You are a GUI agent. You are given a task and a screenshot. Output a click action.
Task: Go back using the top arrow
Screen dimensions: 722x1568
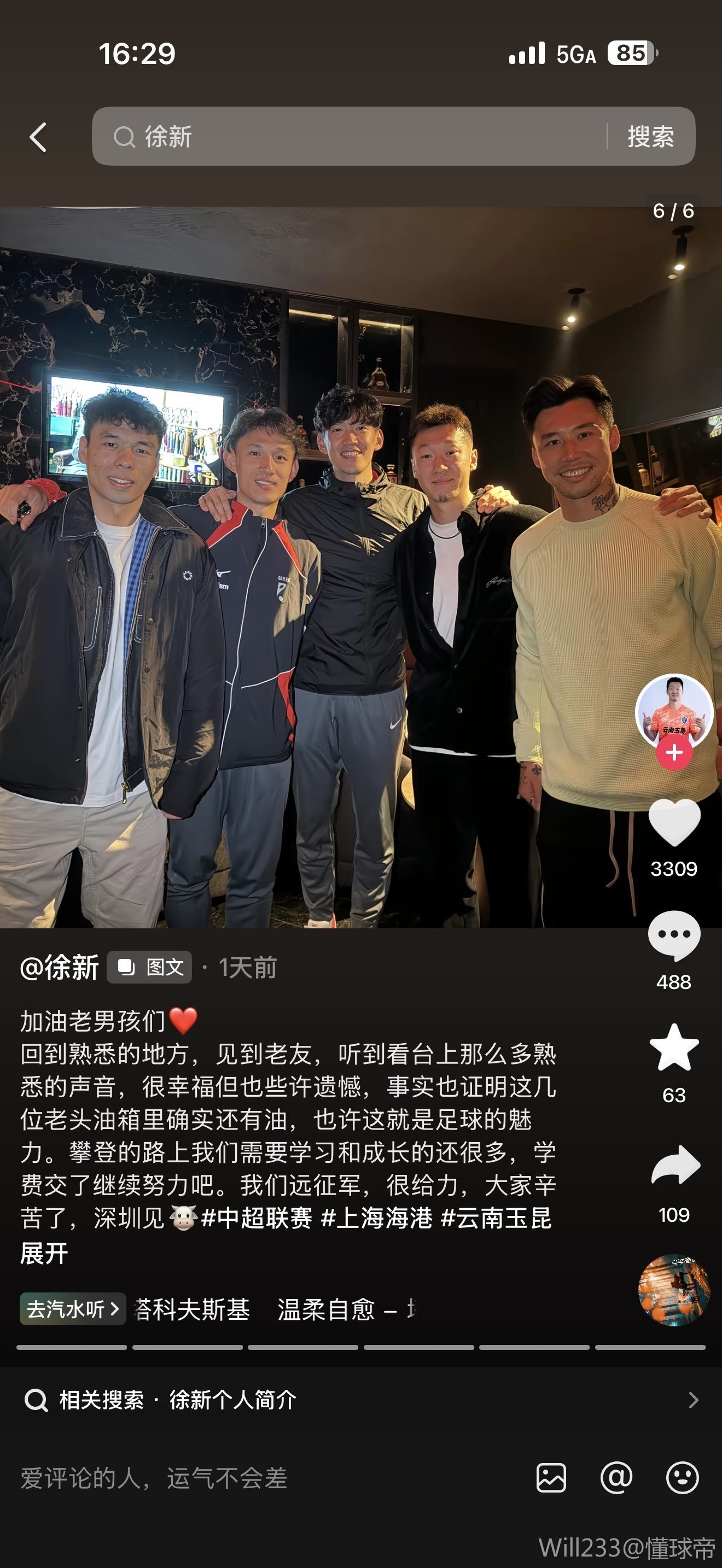point(38,137)
